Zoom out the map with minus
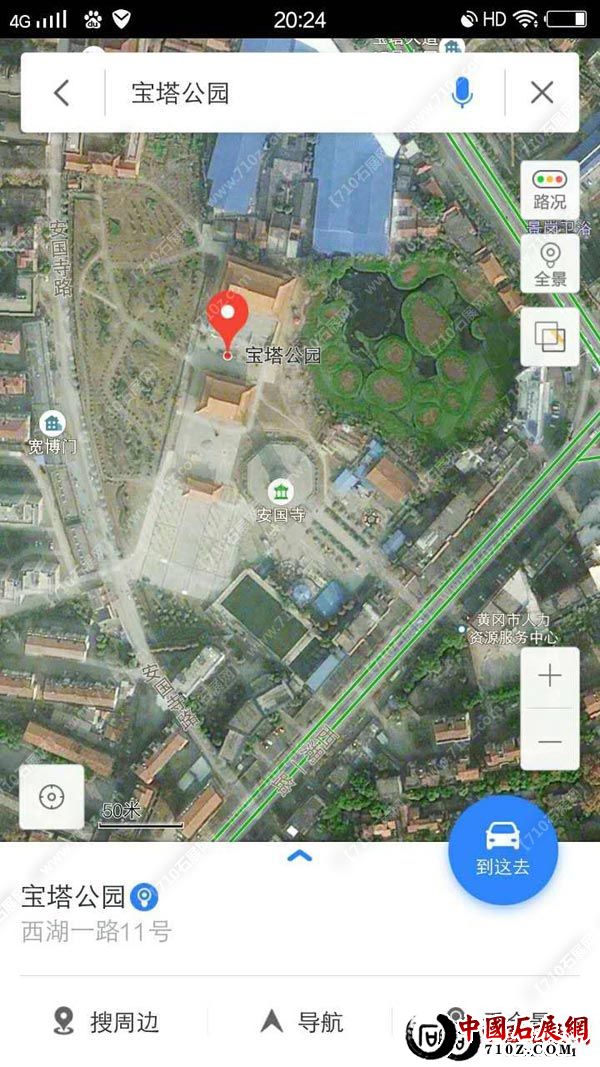This screenshot has width=600, height=1067. pyautogui.click(x=549, y=741)
